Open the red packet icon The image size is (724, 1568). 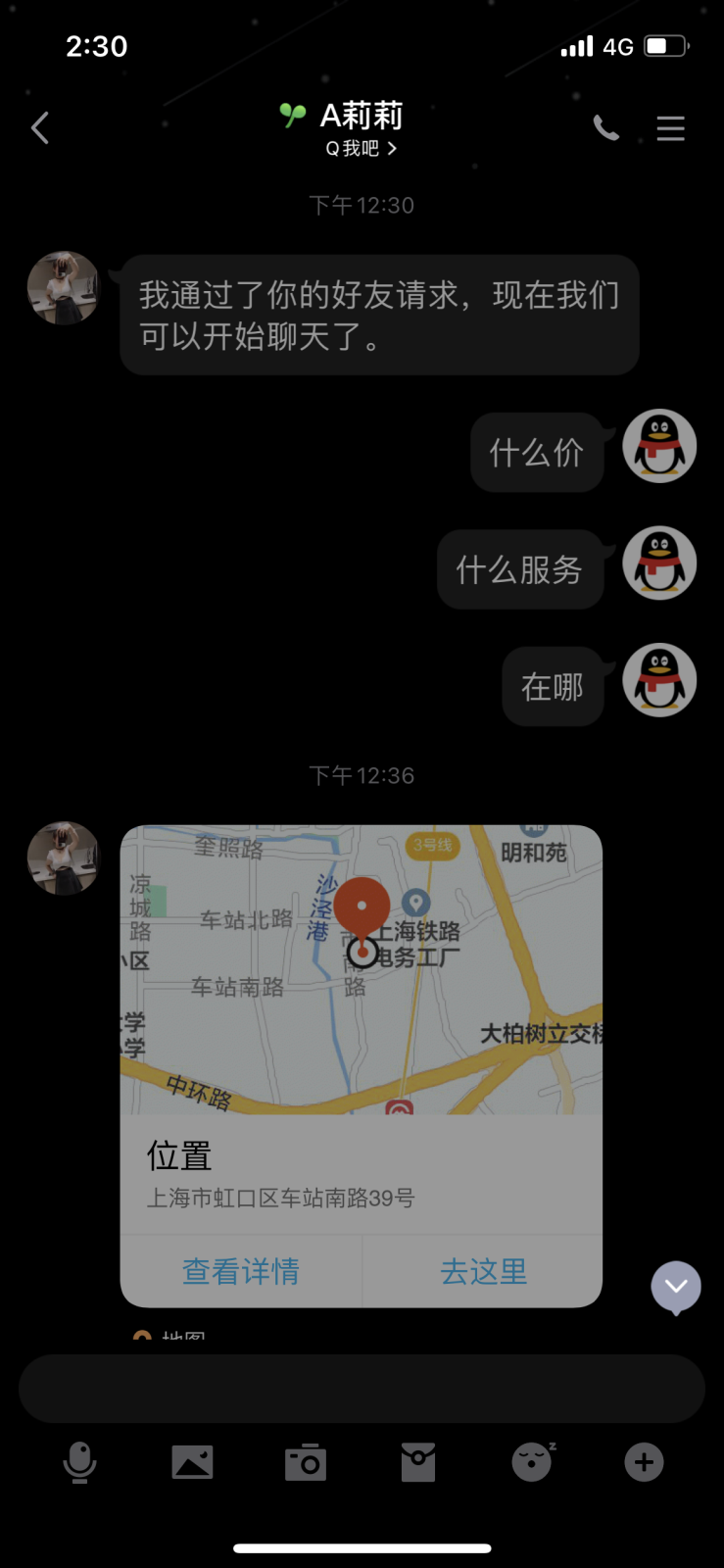tap(418, 1461)
